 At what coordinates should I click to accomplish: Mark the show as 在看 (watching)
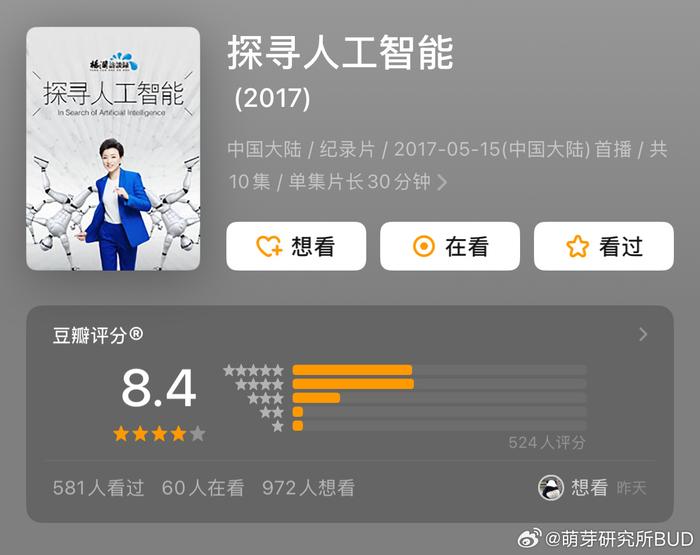[x=449, y=246]
